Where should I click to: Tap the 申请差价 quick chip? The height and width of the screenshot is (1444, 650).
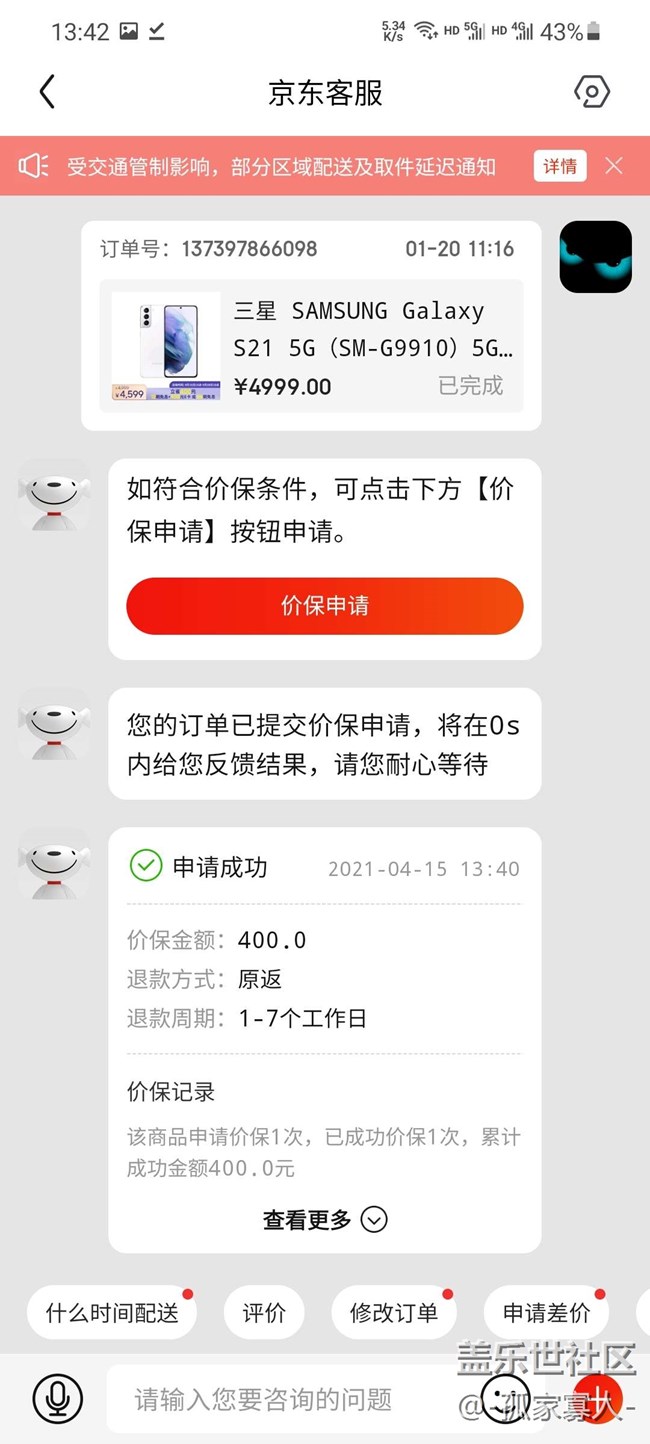(x=546, y=1313)
